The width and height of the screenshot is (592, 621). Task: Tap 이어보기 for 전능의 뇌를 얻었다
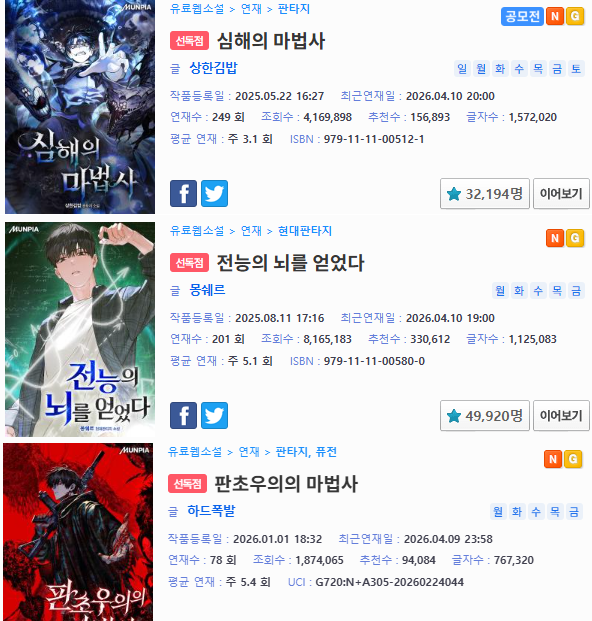point(561,415)
